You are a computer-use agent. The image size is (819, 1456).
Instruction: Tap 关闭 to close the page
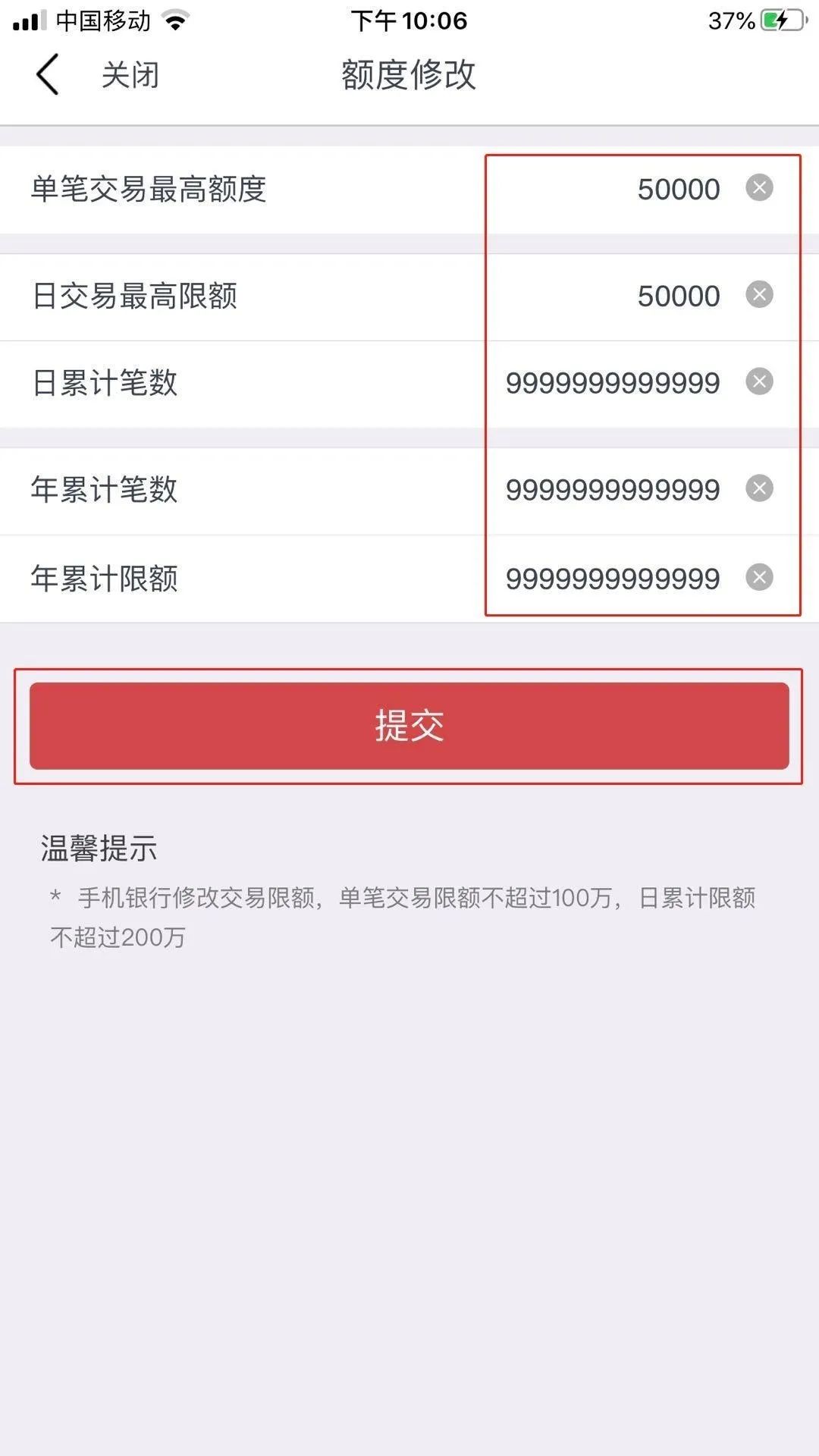(130, 75)
